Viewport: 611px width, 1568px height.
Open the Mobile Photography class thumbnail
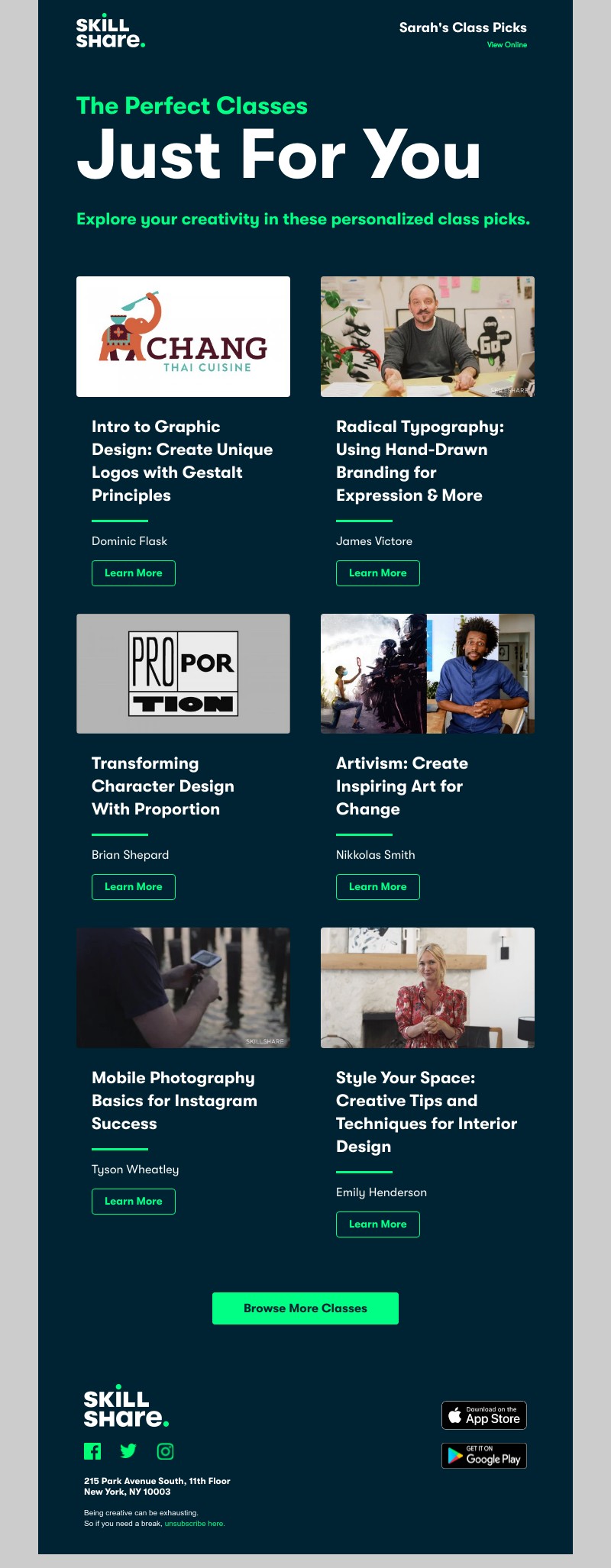click(183, 988)
